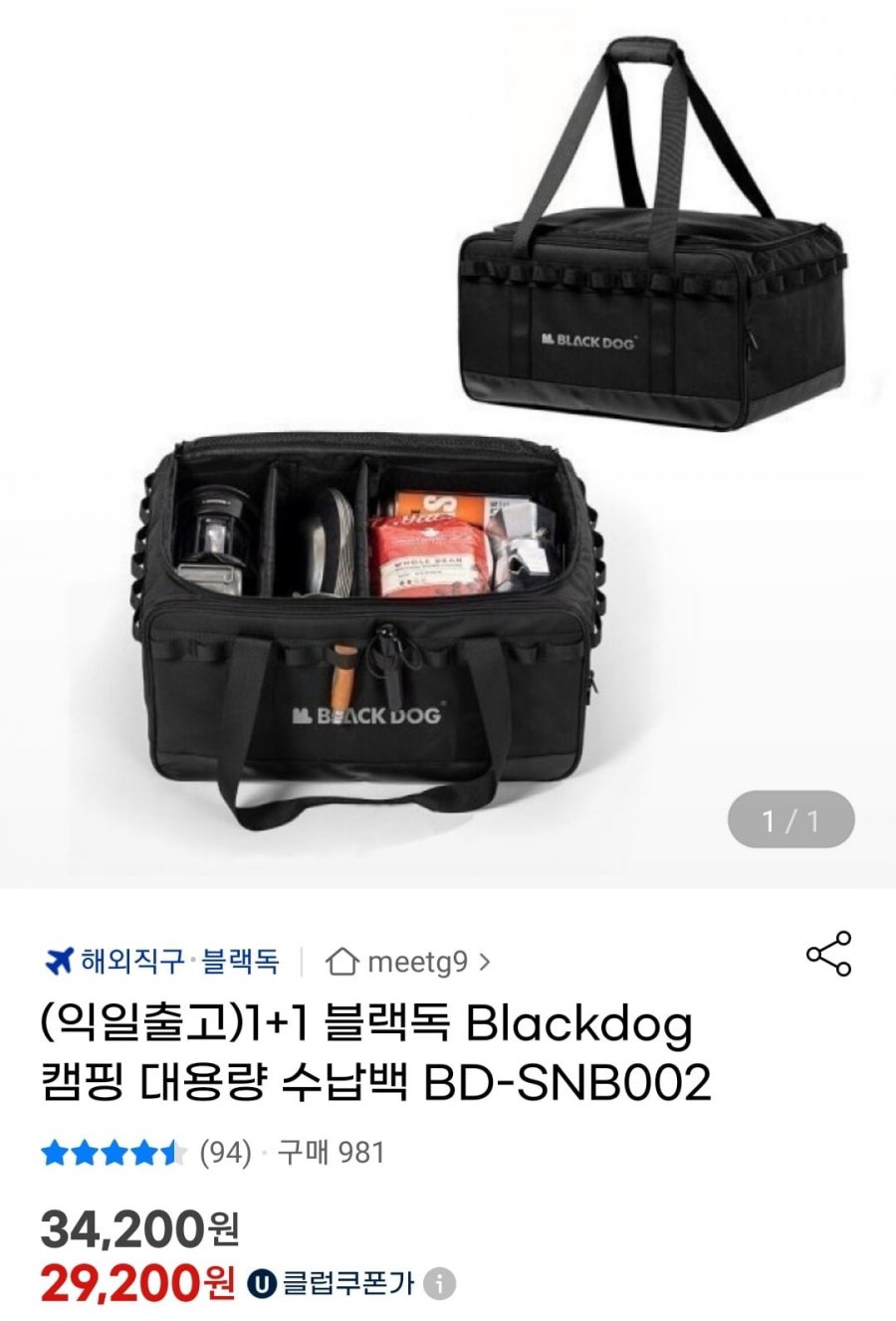Open the meetg9 seller store link
This screenshot has width=896, height=1321.
408,962
